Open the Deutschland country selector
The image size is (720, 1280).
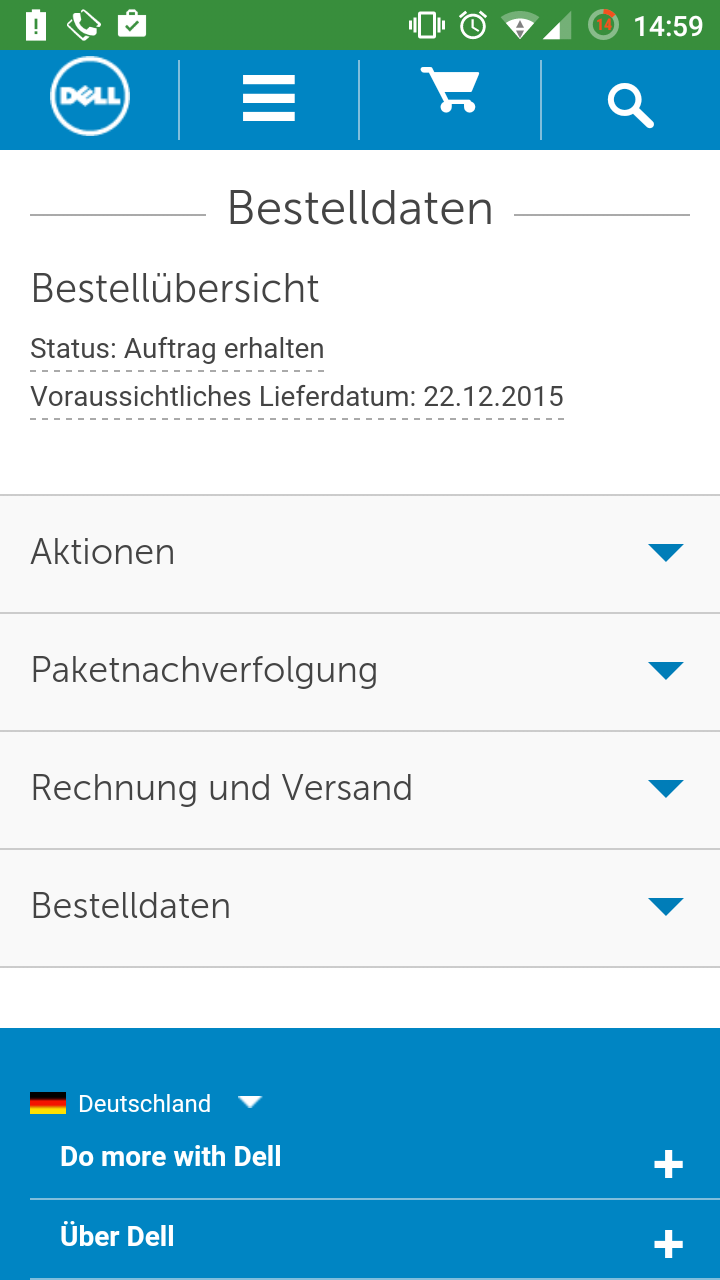click(146, 1103)
